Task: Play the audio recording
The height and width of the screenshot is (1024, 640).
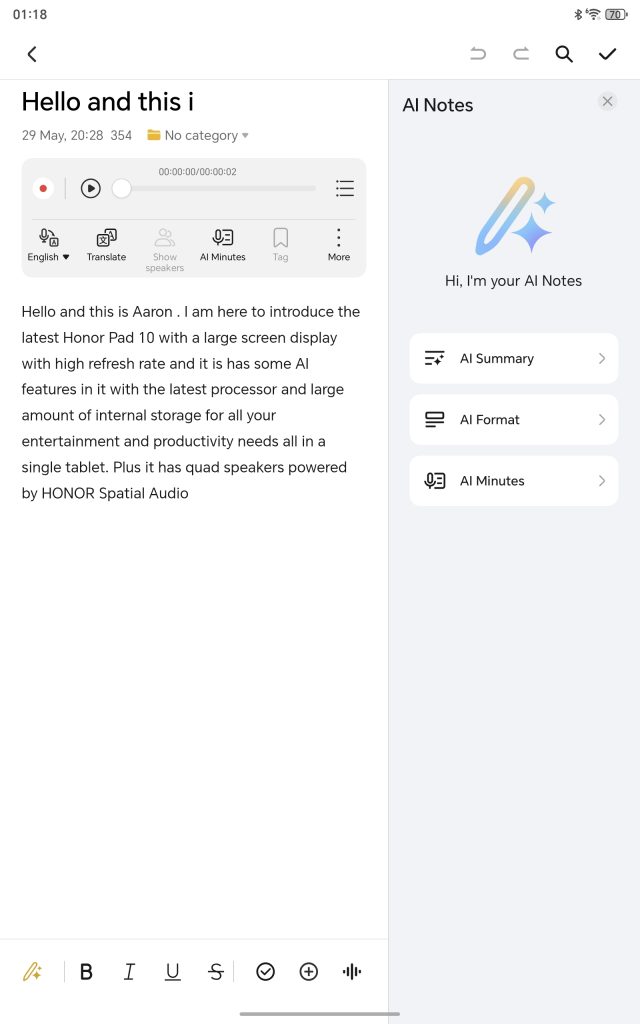Action: [90, 188]
